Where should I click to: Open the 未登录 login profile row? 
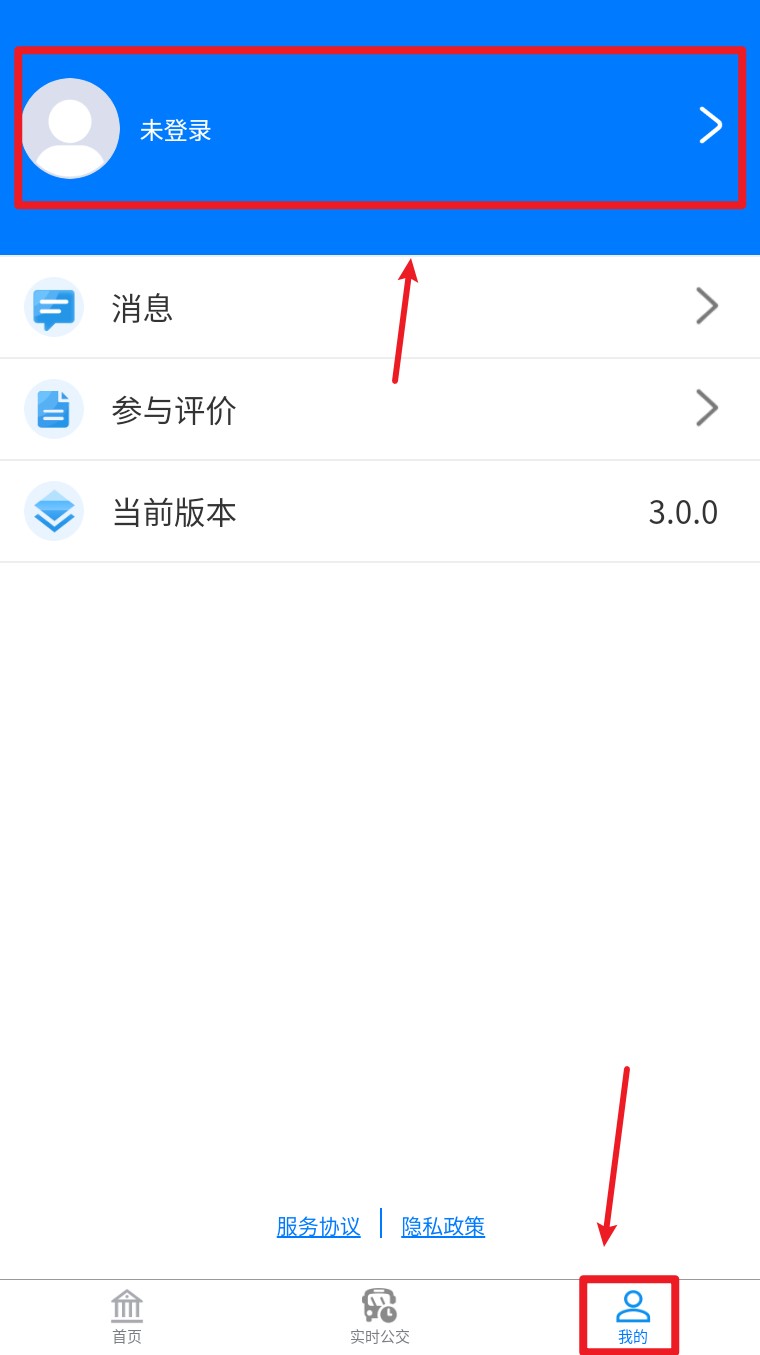tap(380, 128)
